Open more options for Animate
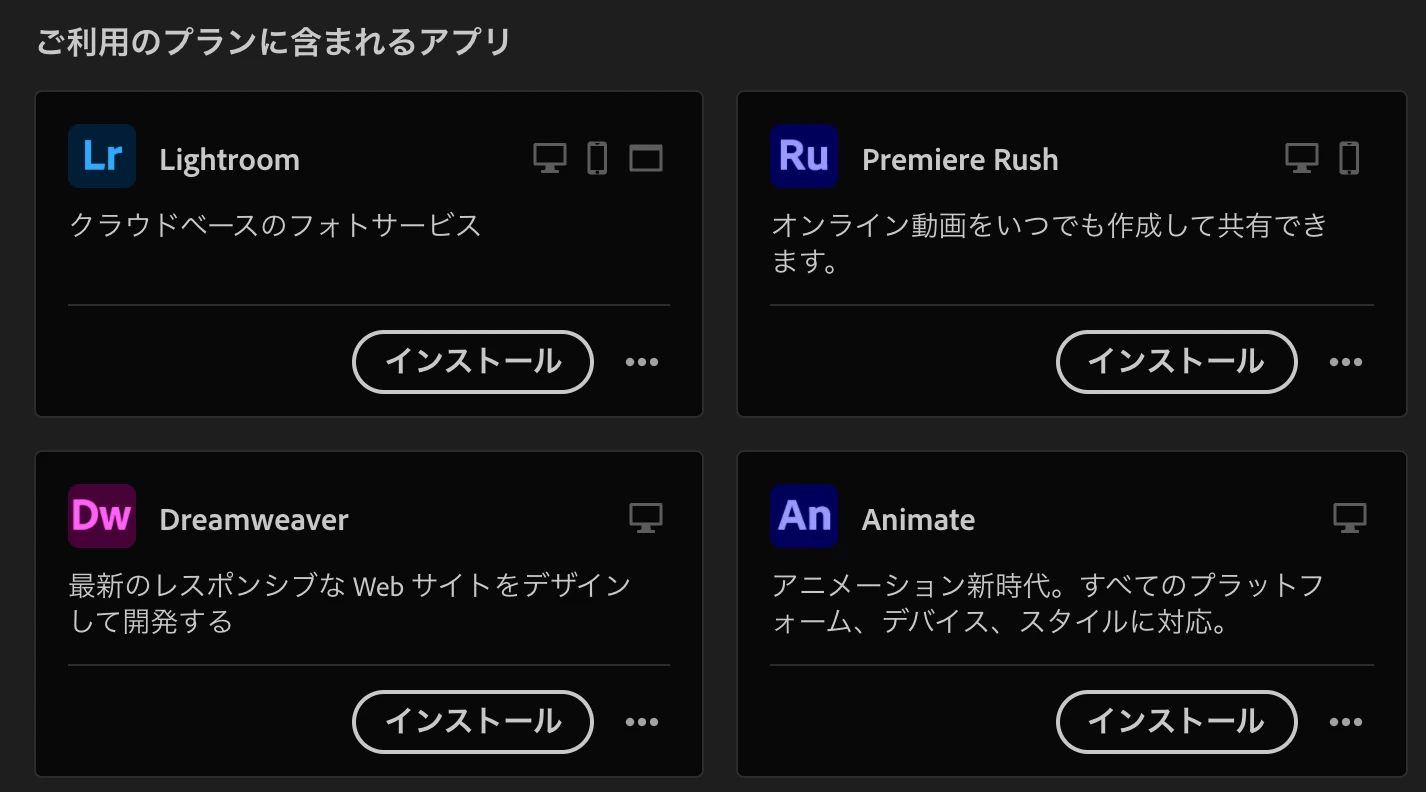This screenshot has width=1426, height=792. (1346, 722)
